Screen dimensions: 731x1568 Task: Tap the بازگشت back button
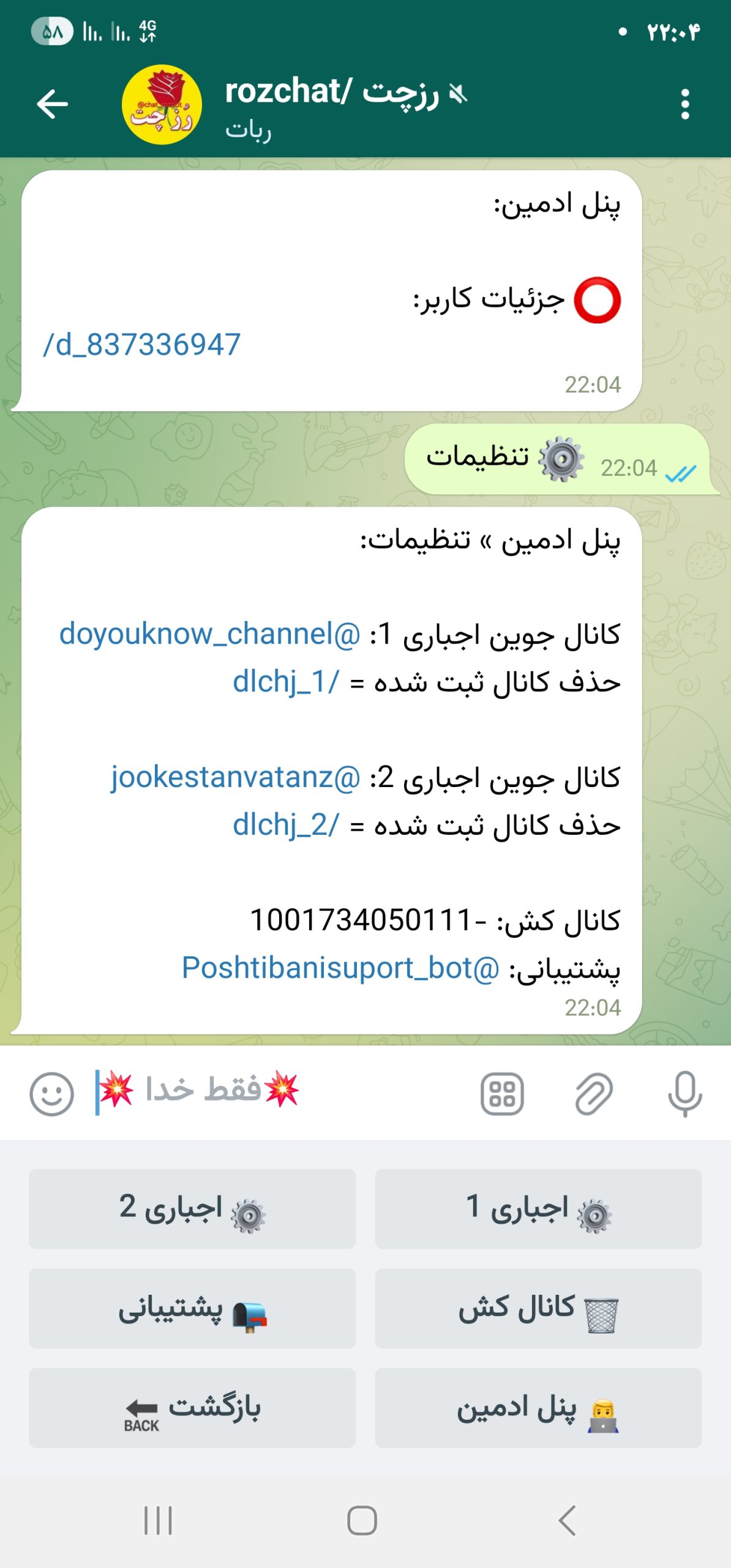(192, 1408)
